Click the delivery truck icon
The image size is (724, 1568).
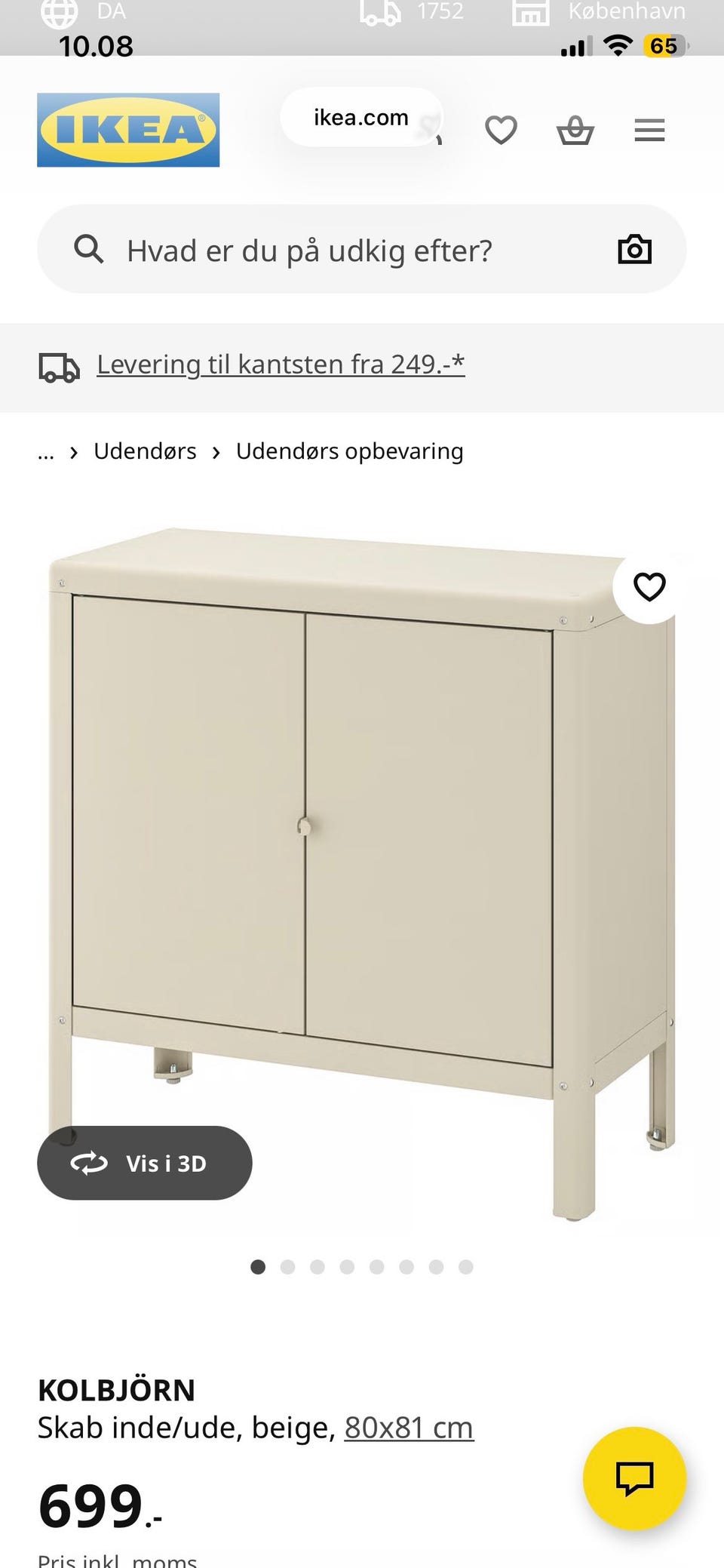coord(58,367)
